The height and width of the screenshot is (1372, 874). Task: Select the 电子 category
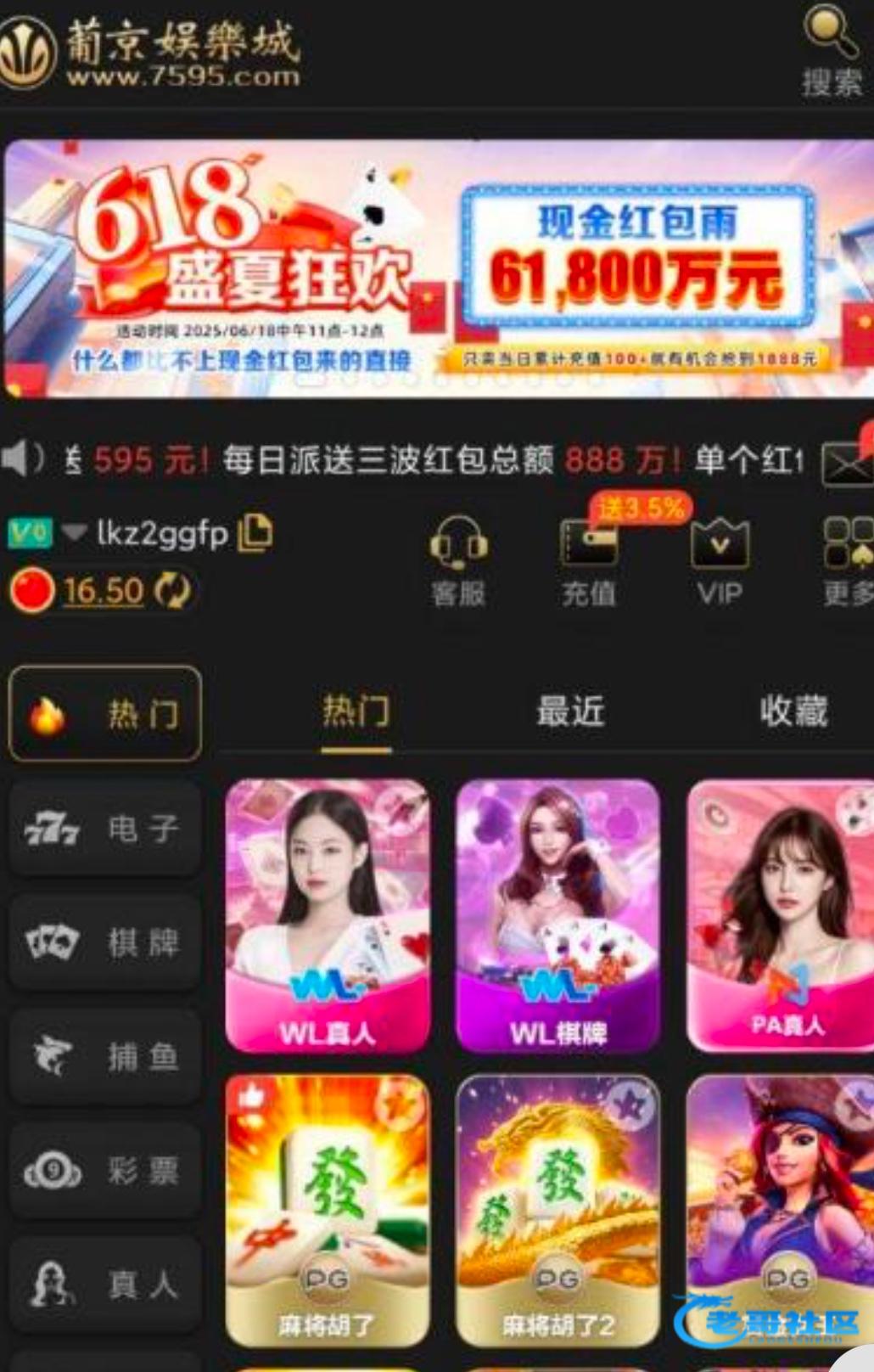coord(105,829)
